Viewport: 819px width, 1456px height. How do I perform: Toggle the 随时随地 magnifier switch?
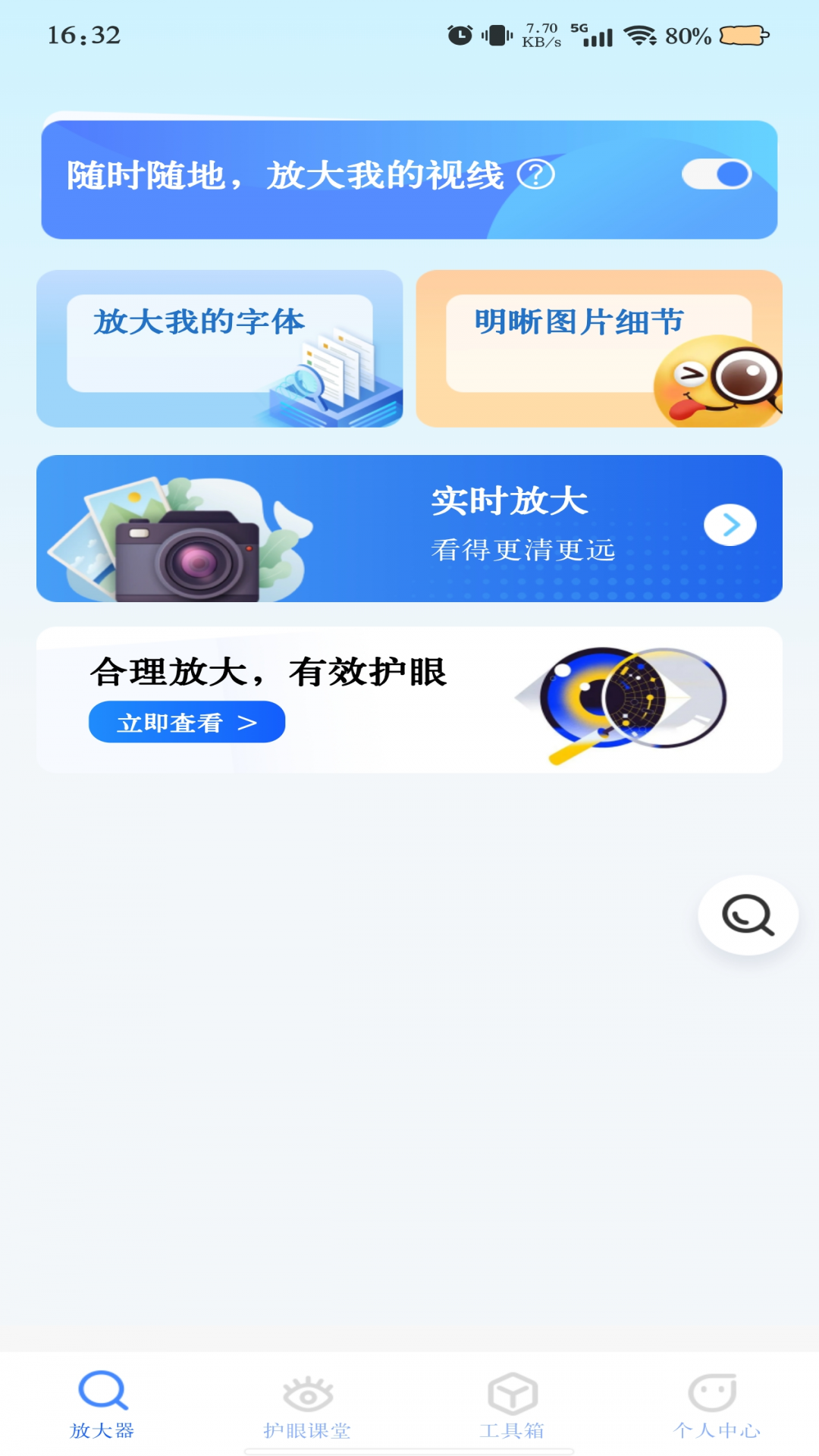[x=716, y=174]
